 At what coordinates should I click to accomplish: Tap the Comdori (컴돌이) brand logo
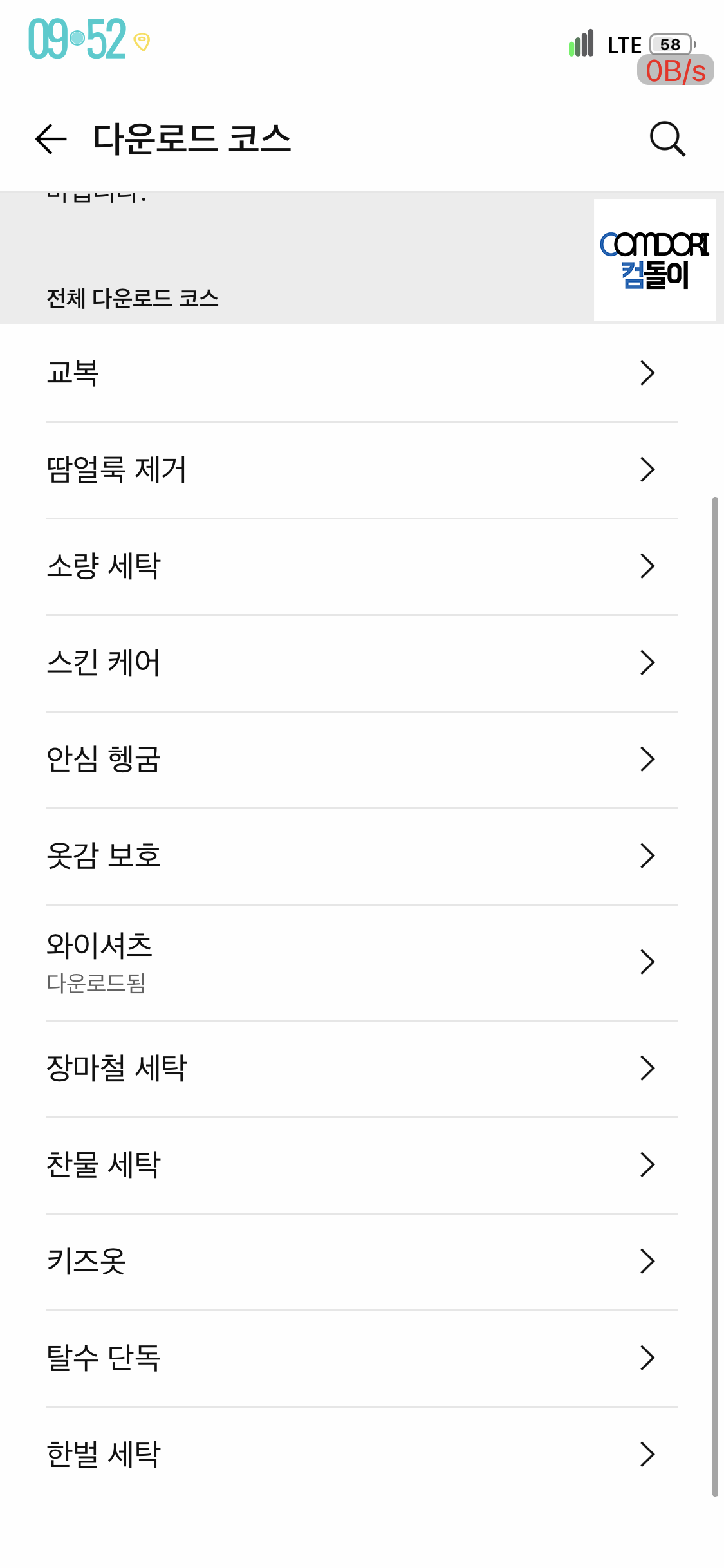pos(654,259)
